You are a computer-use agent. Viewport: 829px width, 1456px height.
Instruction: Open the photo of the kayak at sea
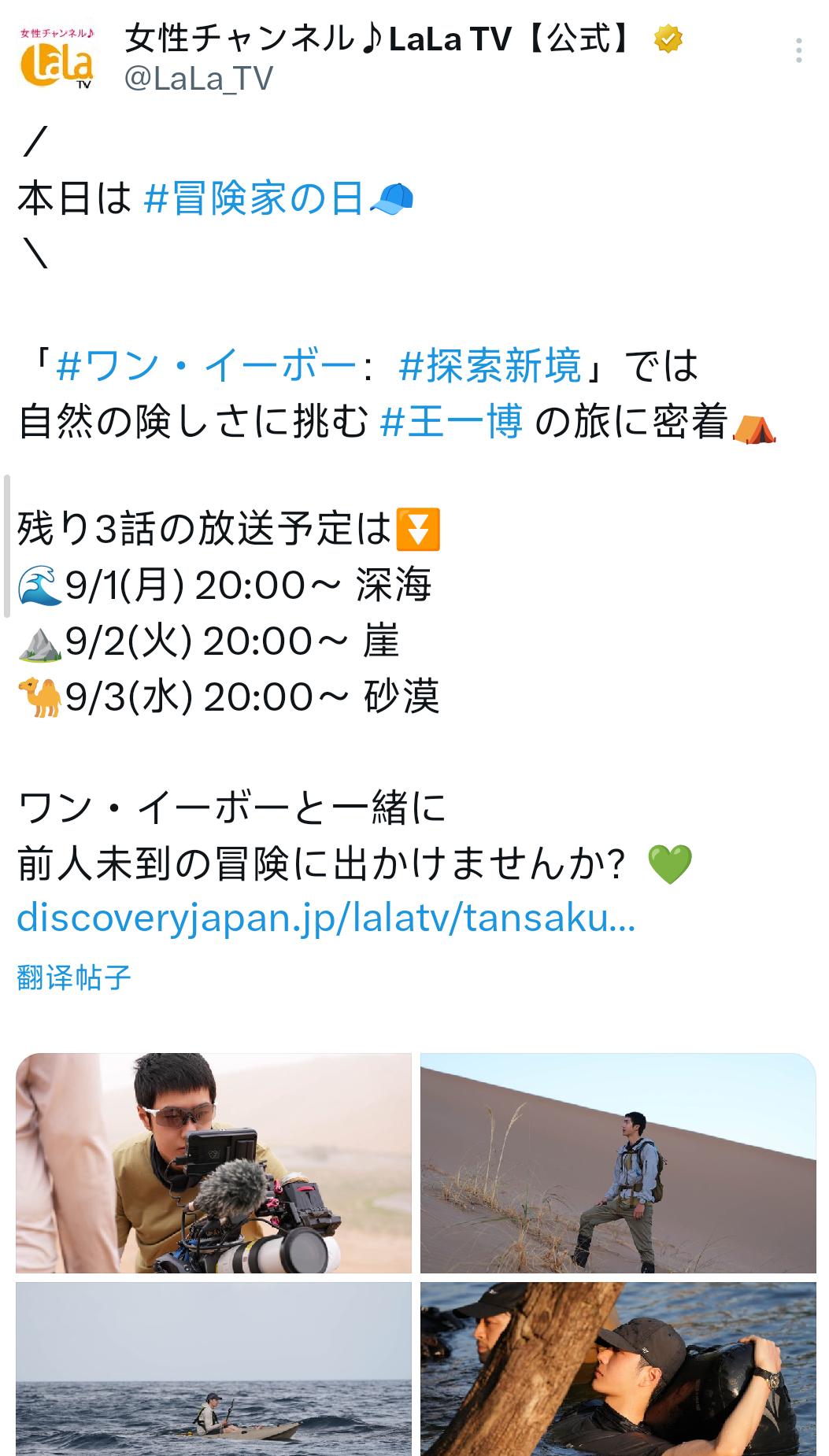click(x=213, y=1369)
